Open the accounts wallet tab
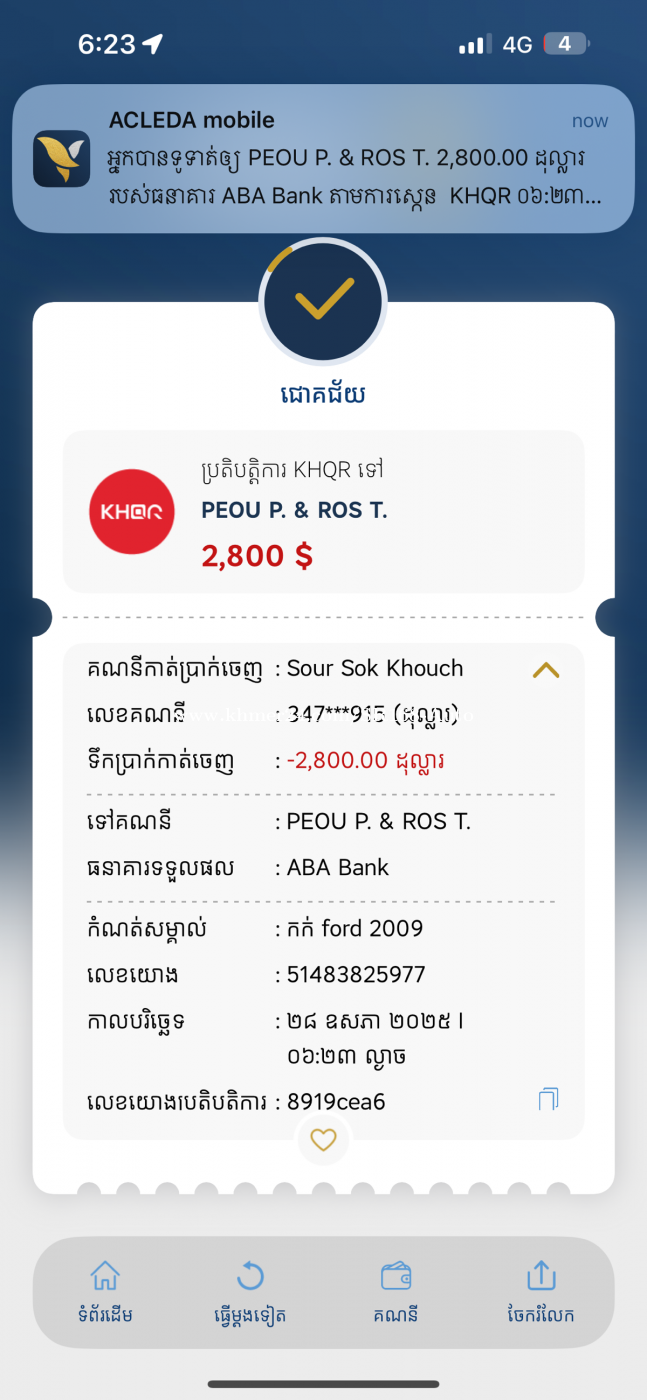This screenshot has width=647, height=1400. [x=396, y=1292]
